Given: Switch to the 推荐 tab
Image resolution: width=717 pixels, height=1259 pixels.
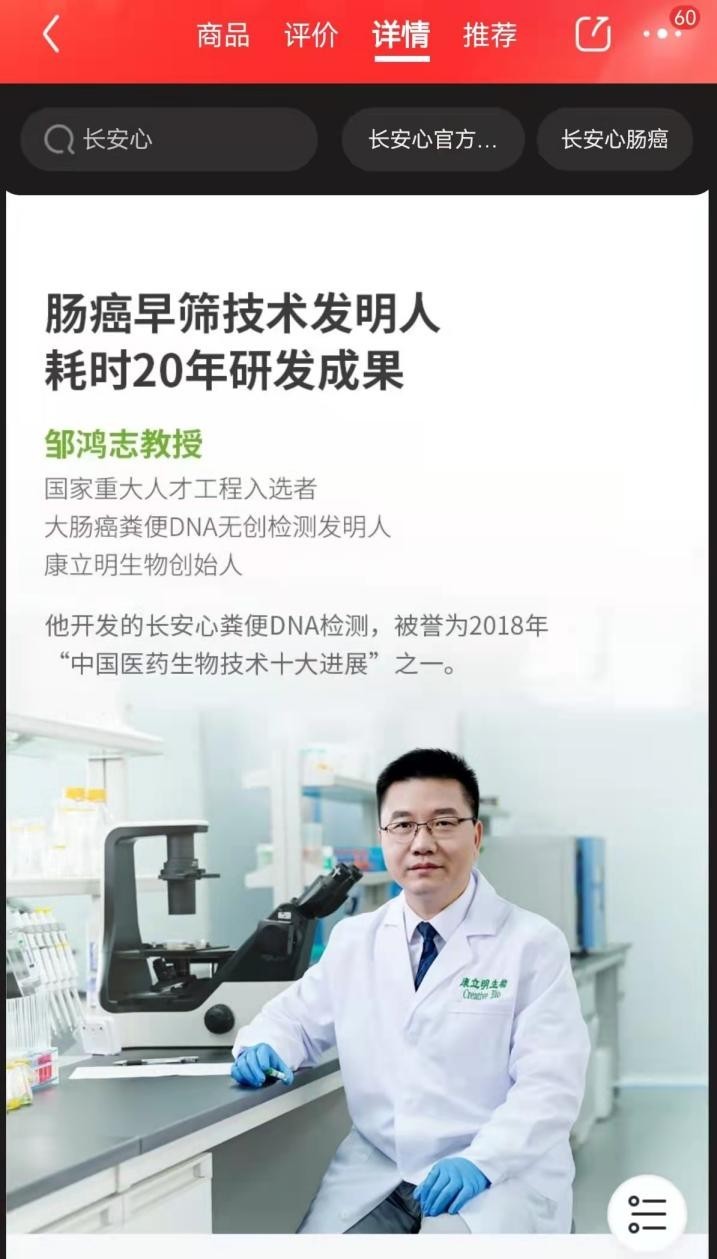Looking at the screenshot, I should tap(490, 35).
